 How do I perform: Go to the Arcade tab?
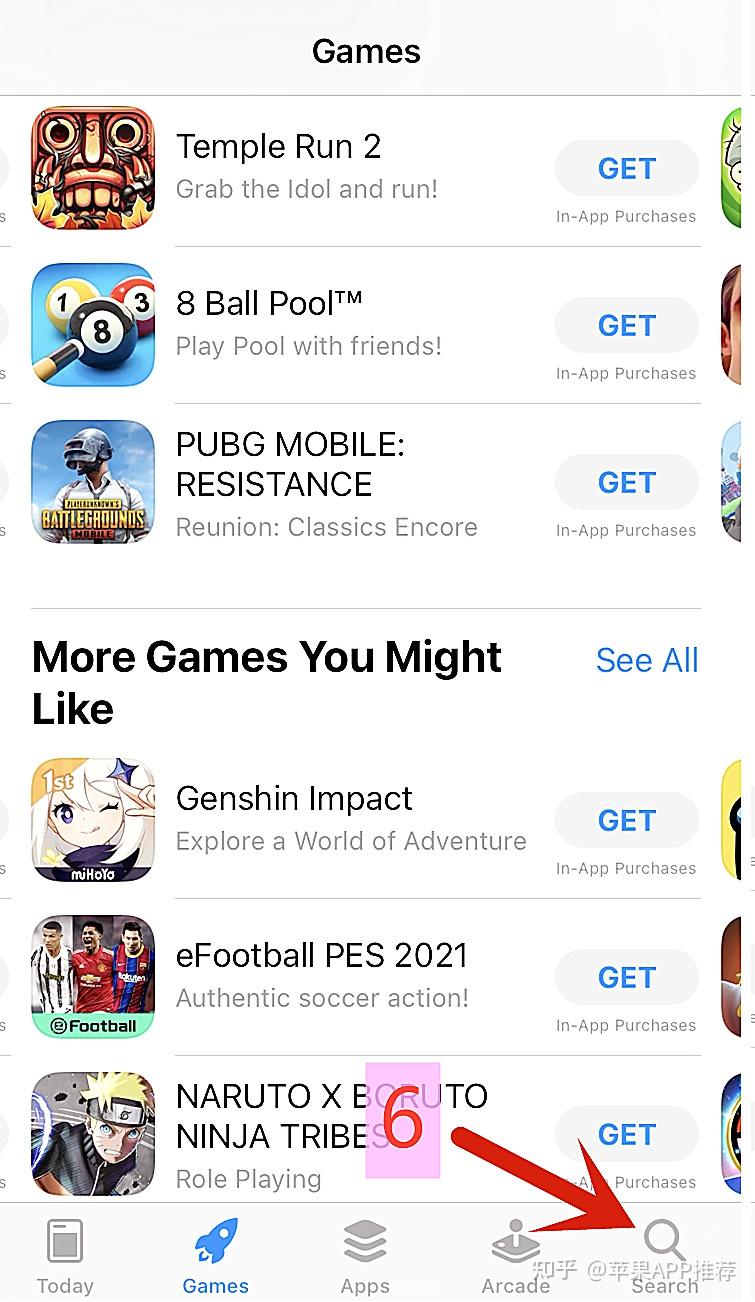515,1257
